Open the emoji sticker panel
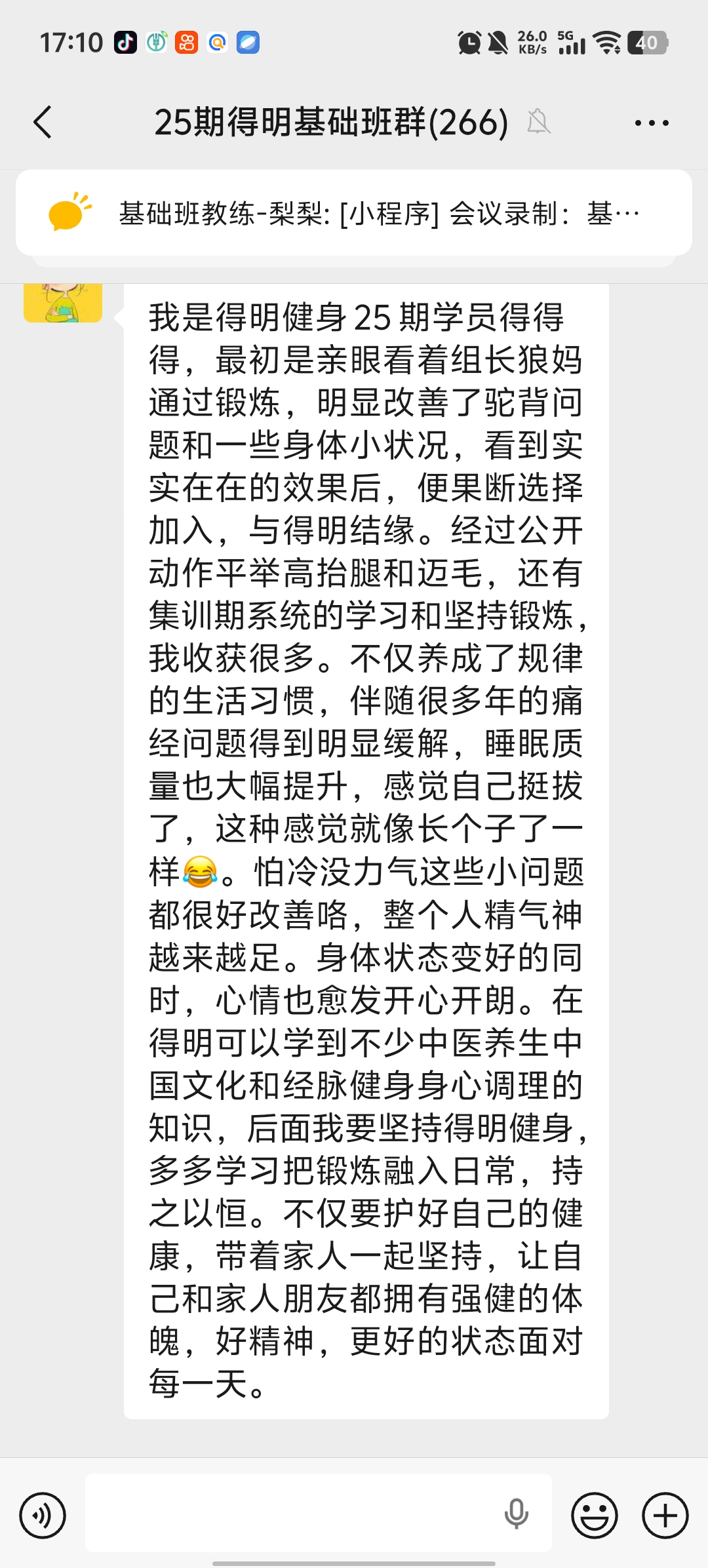Screen dimensions: 708x1568 tap(594, 1515)
